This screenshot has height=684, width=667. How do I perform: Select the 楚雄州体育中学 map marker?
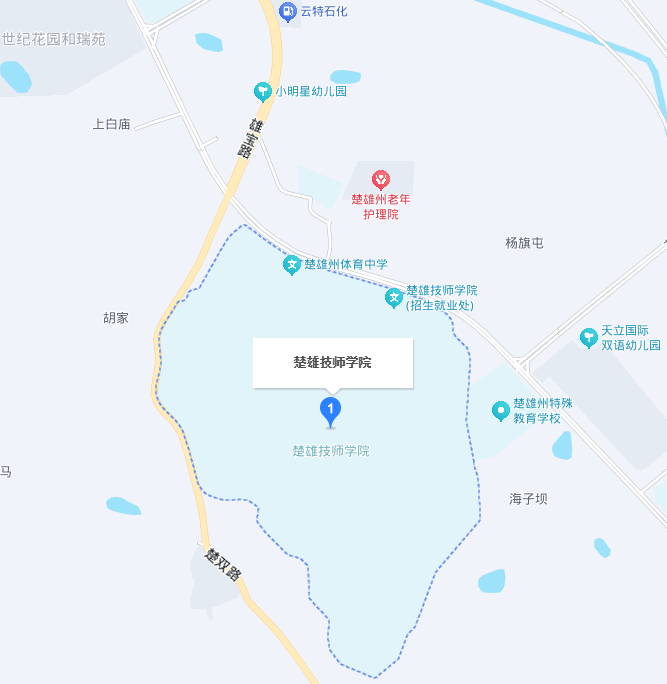click(292, 265)
